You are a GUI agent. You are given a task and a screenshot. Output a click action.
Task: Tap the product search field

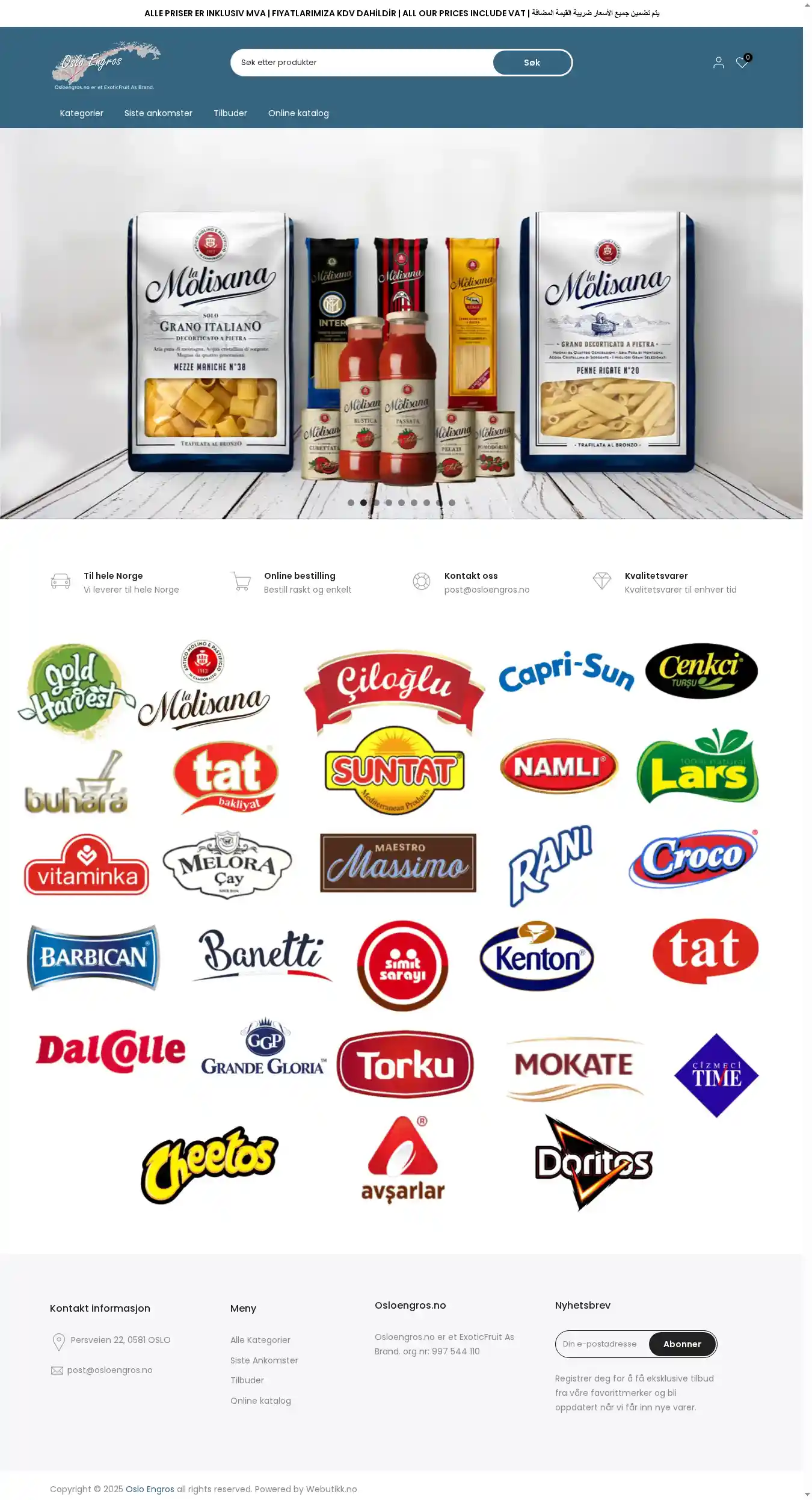[x=361, y=63]
